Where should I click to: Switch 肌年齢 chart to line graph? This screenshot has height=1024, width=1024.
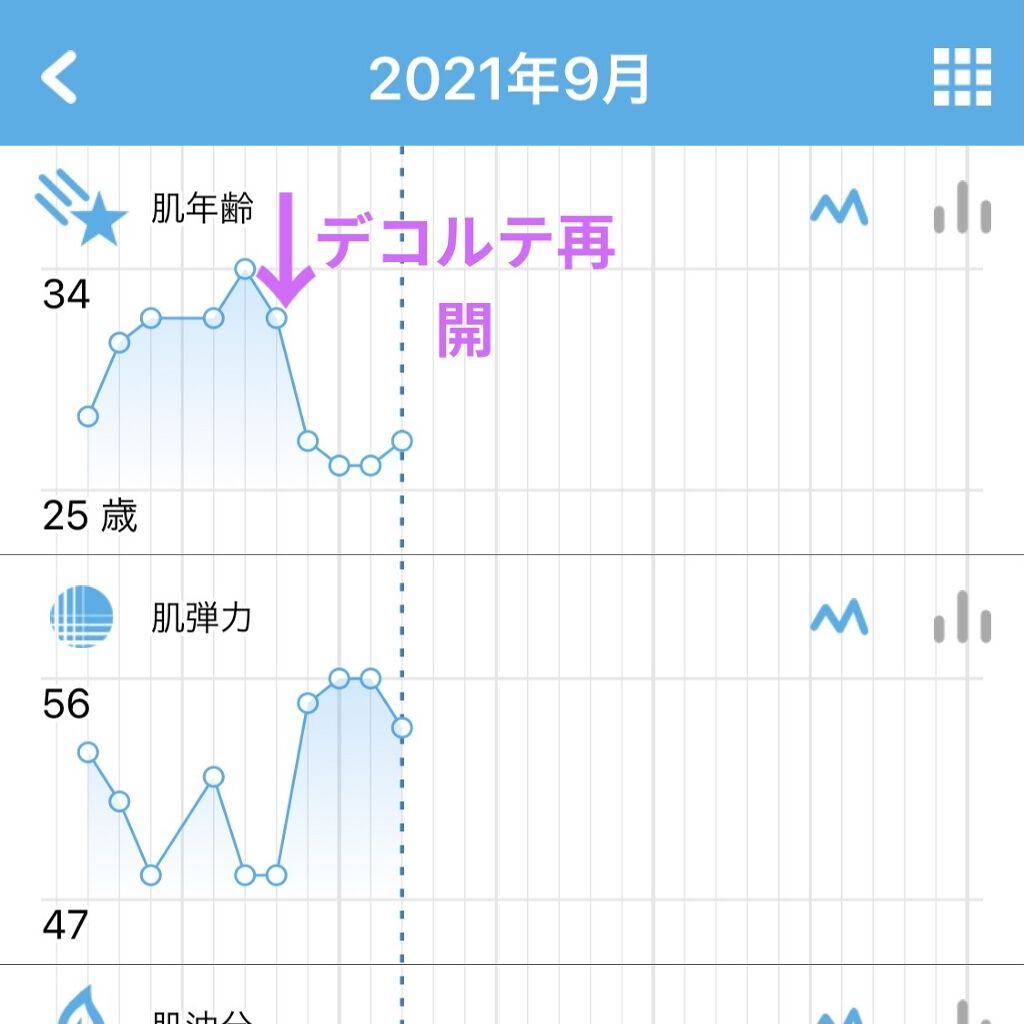click(838, 208)
